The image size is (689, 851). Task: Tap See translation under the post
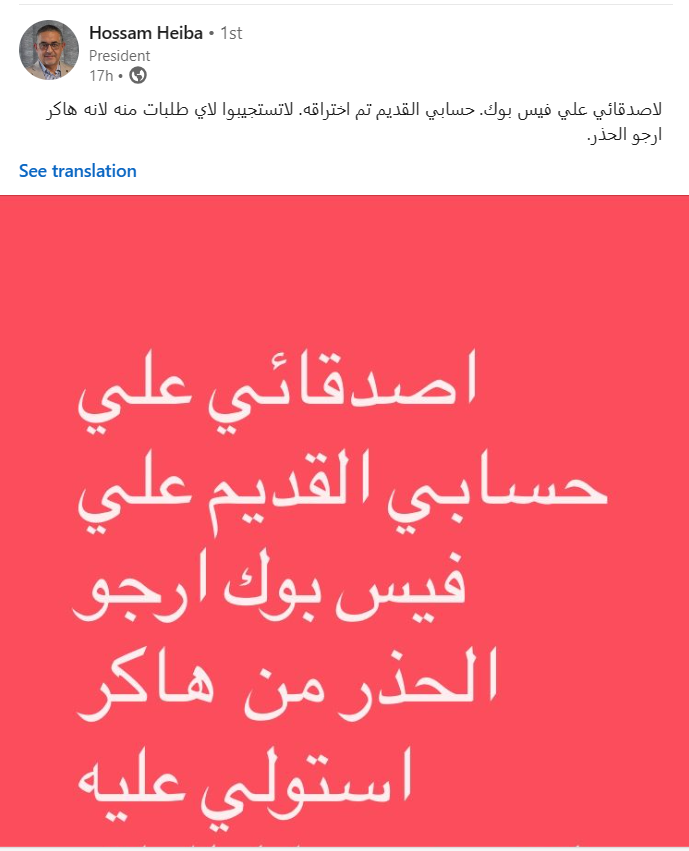click(78, 171)
